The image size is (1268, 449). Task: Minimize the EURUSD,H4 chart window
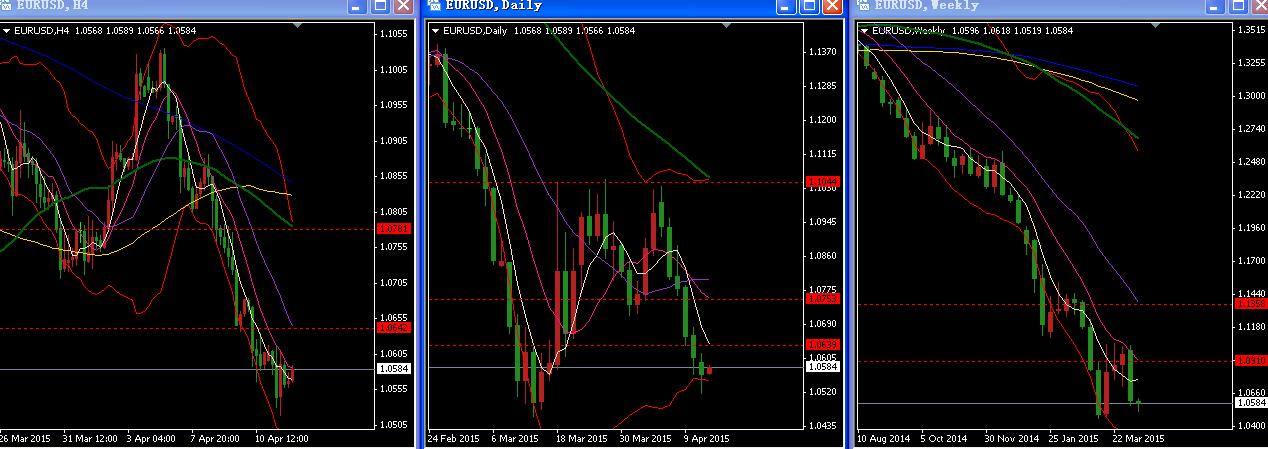coord(358,6)
